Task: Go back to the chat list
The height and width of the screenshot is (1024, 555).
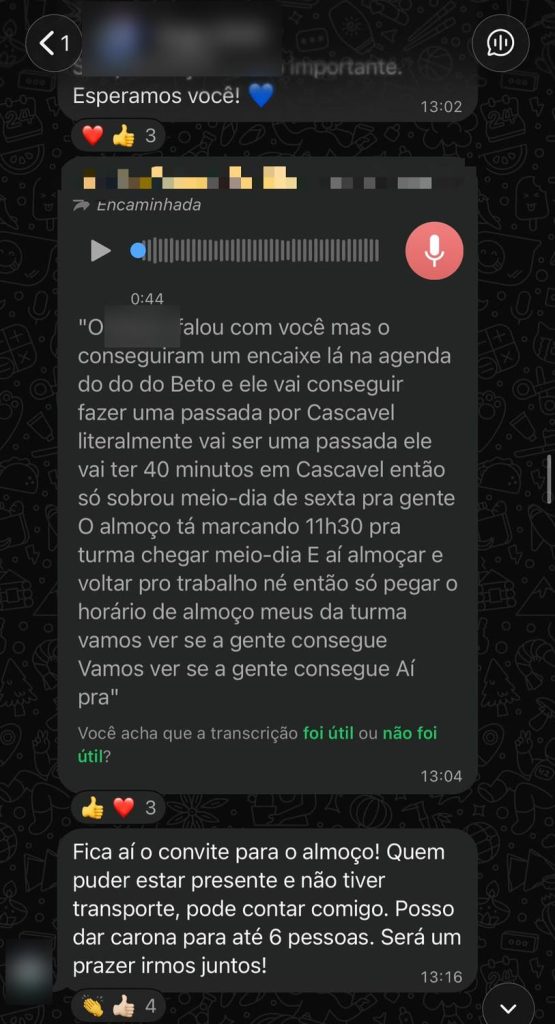Action: [54, 43]
